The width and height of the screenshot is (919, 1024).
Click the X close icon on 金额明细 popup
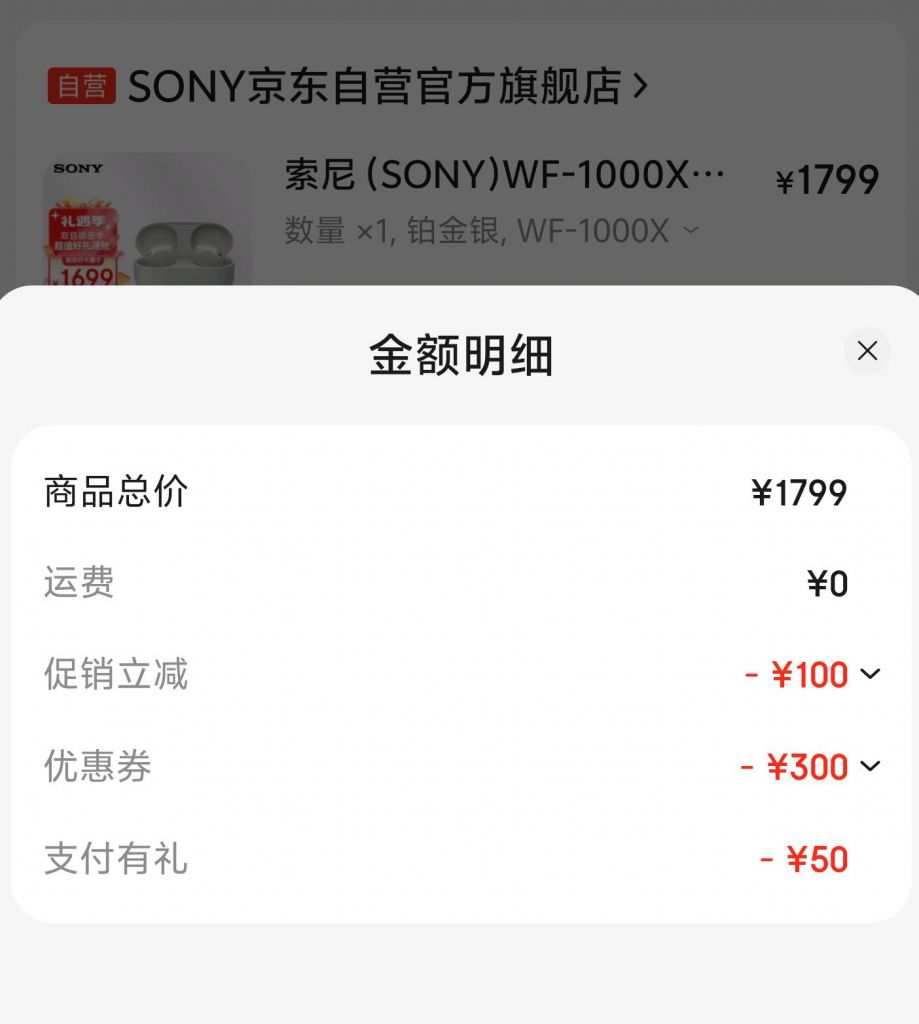coord(866,351)
